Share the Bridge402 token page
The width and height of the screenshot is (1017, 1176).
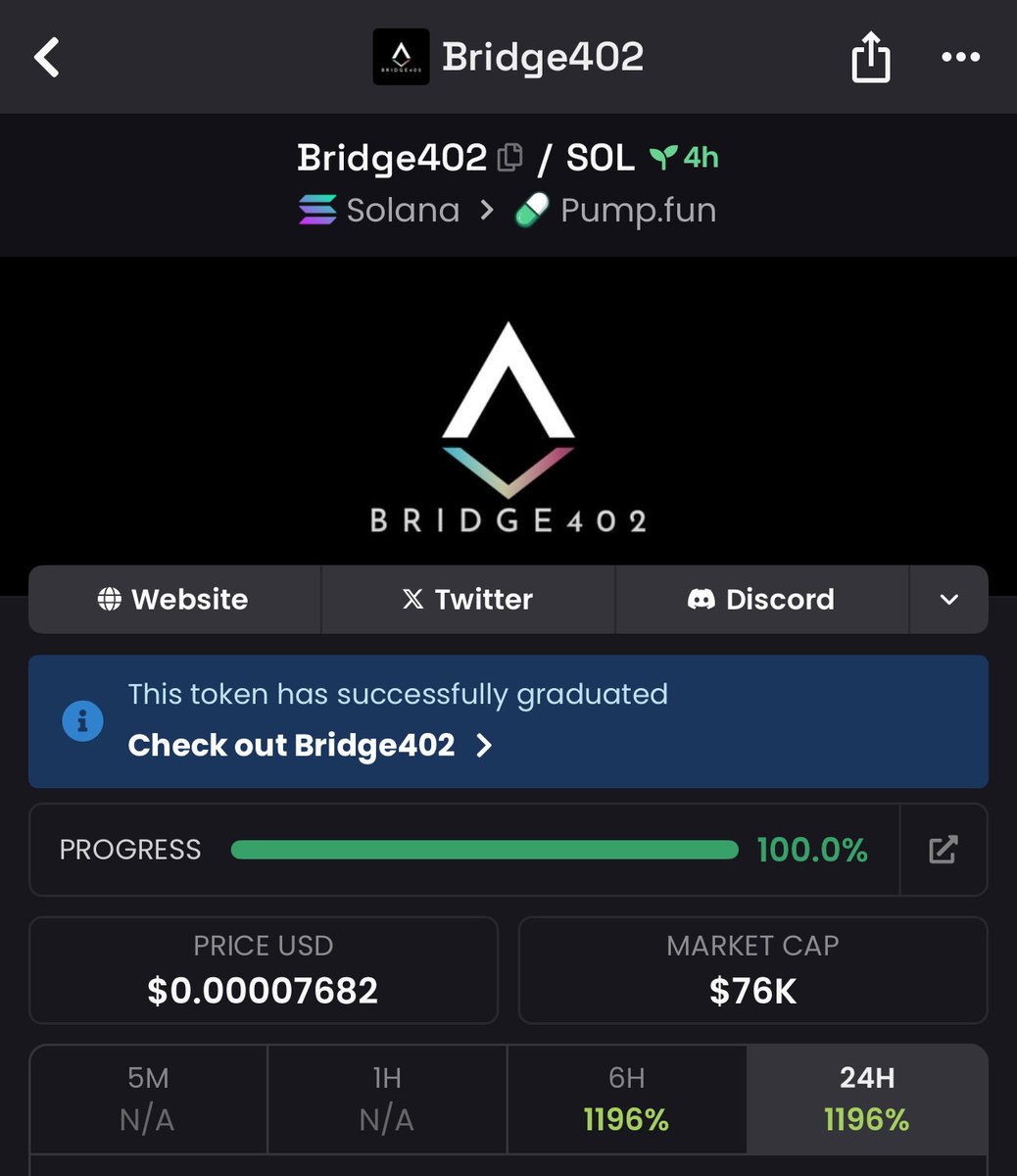870,59
